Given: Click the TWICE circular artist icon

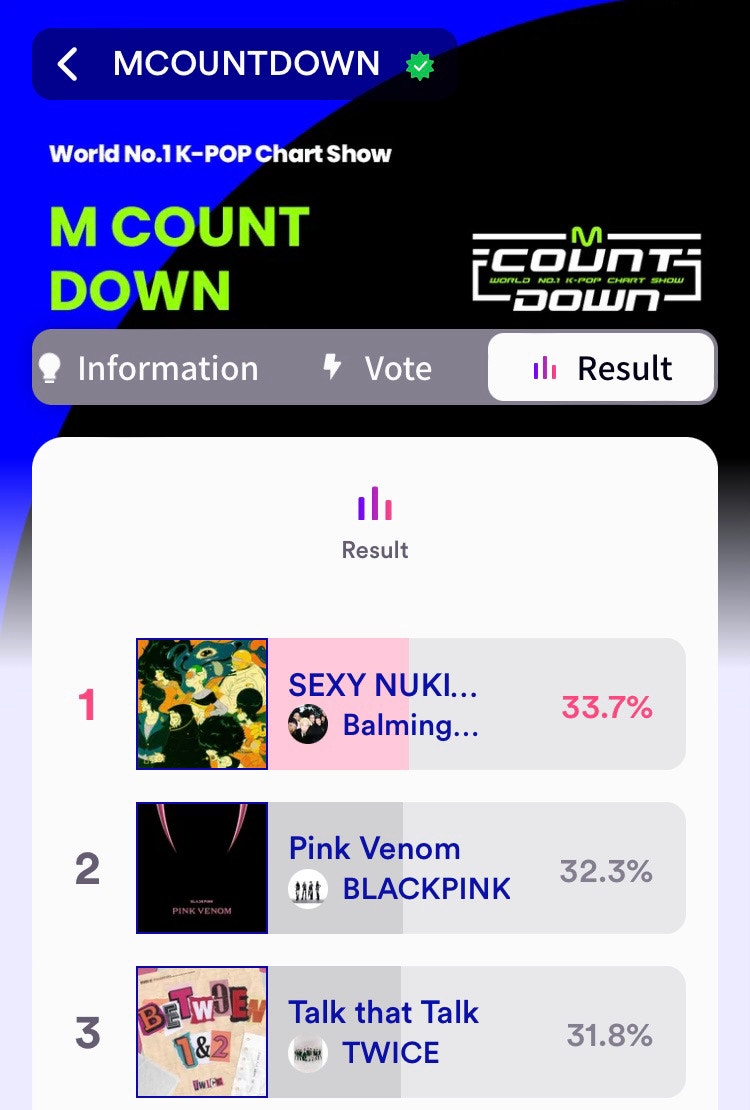Looking at the screenshot, I should tap(308, 1054).
